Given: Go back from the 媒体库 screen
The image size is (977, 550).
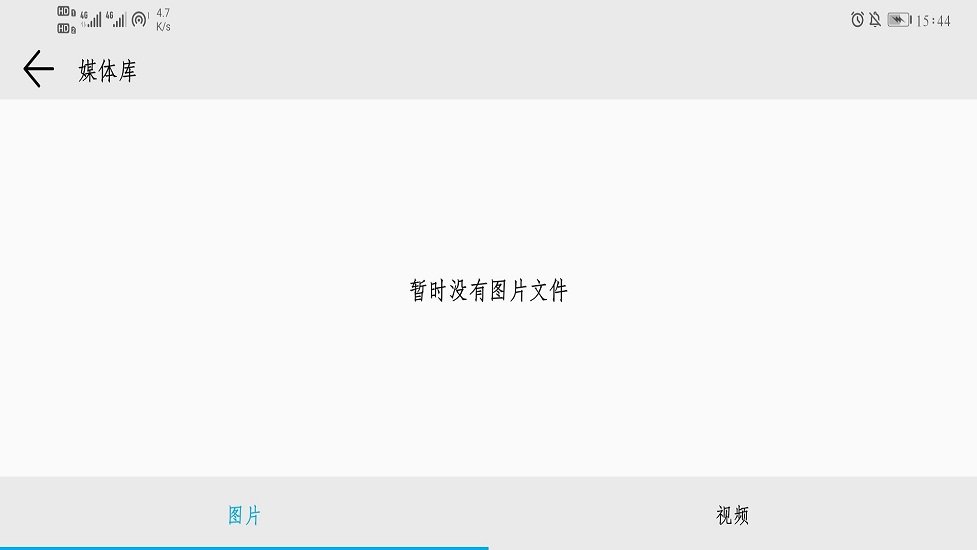Looking at the screenshot, I should 38,69.
